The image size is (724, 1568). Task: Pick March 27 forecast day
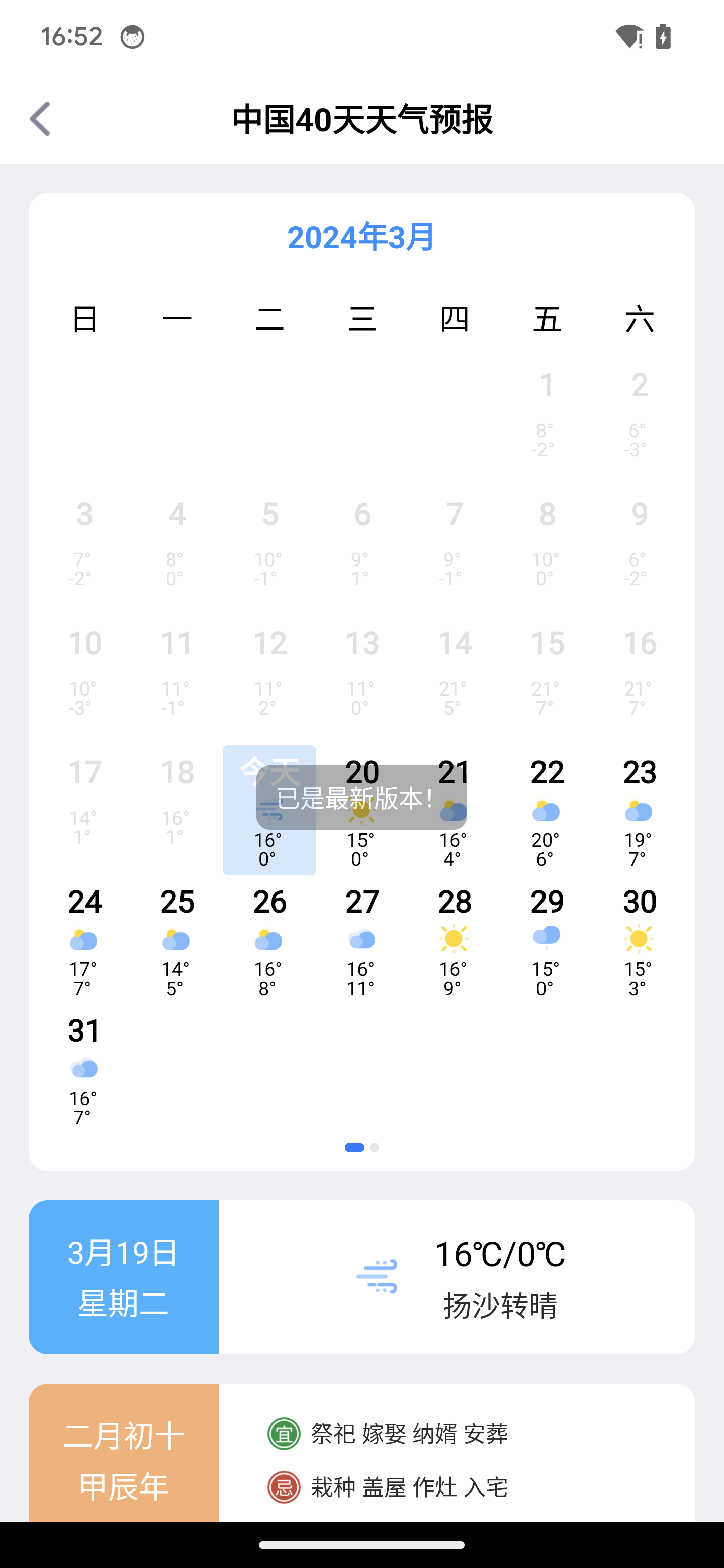pos(361,940)
